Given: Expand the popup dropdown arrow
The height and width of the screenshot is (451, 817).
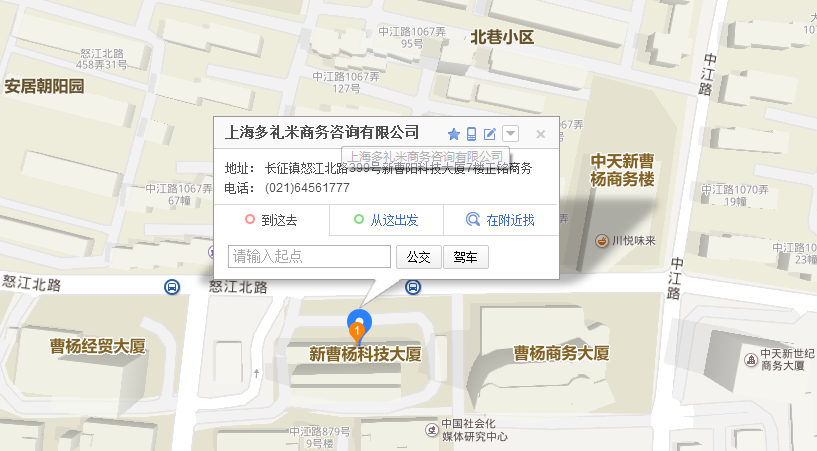Looking at the screenshot, I should click(510, 133).
